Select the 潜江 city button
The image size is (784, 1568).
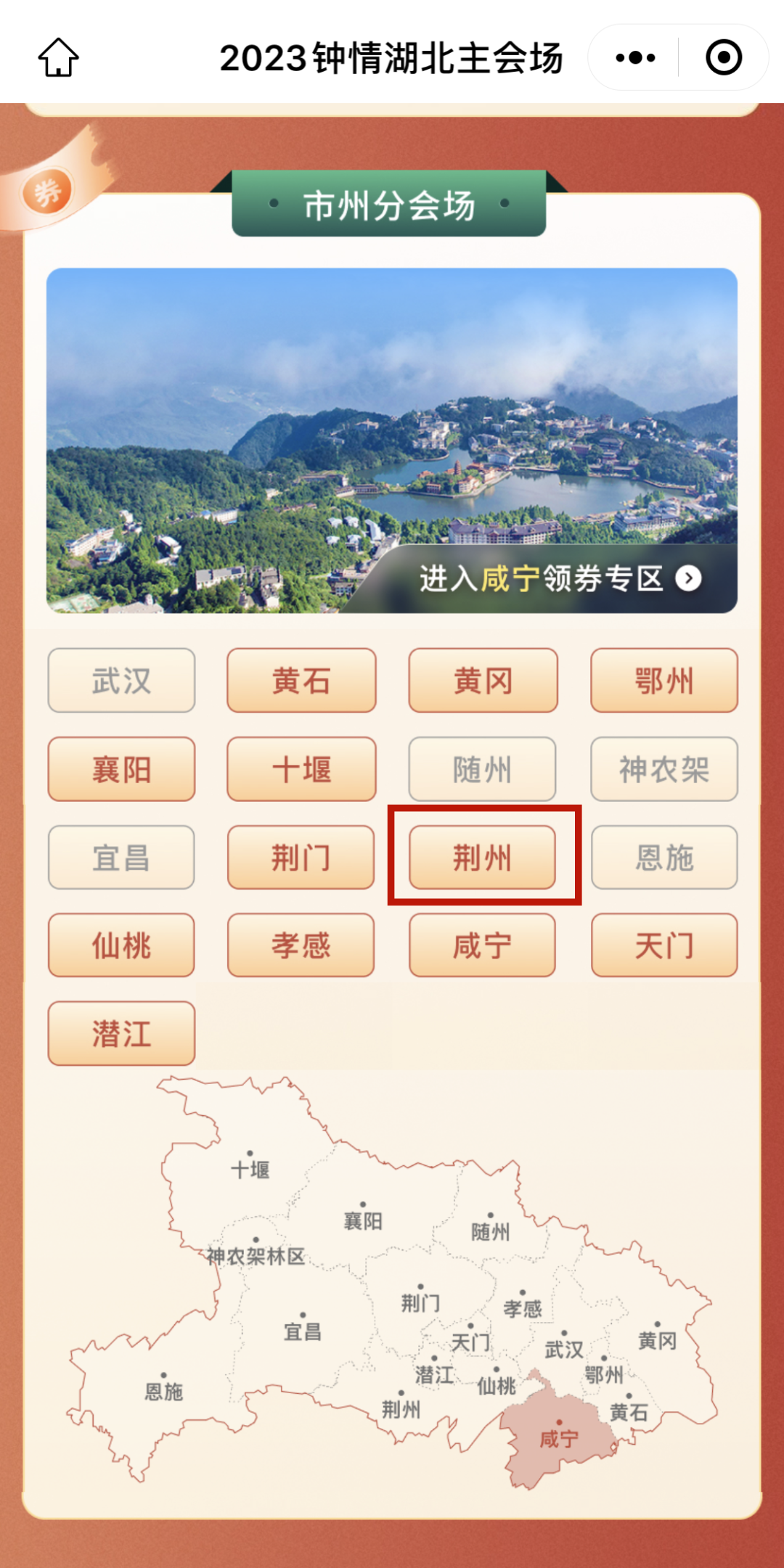pos(121,1034)
